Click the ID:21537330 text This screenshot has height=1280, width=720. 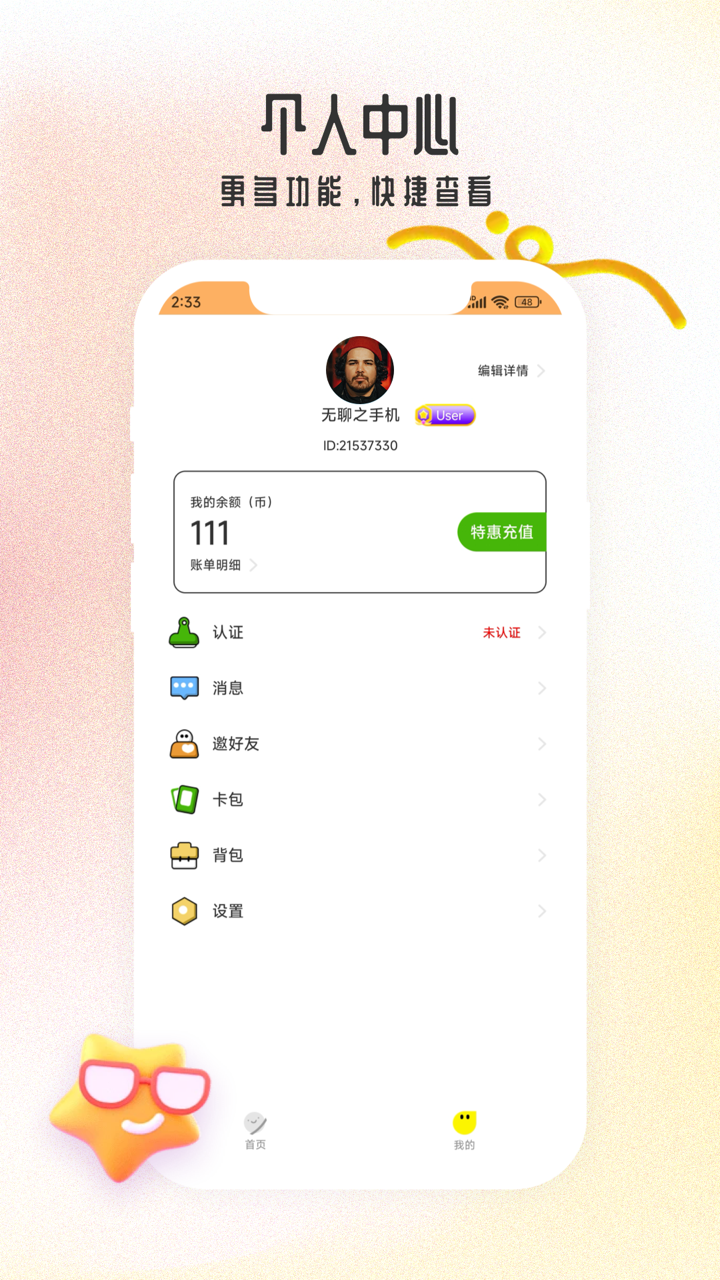[x=360, y=445]
